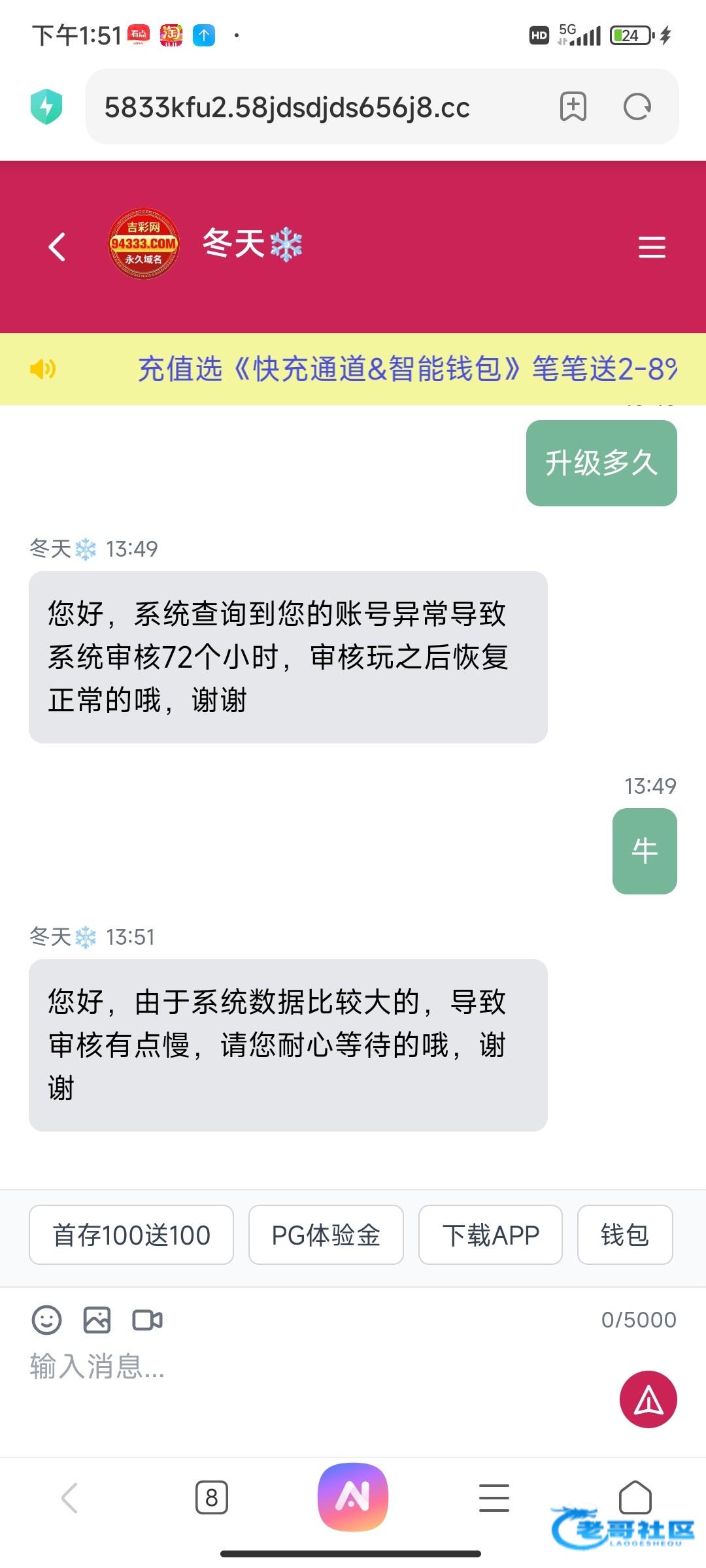Image resolution: width=706 pixels, height=1568 pixels.
Task: Open the emoji picker
Action: pos(46,1320)
